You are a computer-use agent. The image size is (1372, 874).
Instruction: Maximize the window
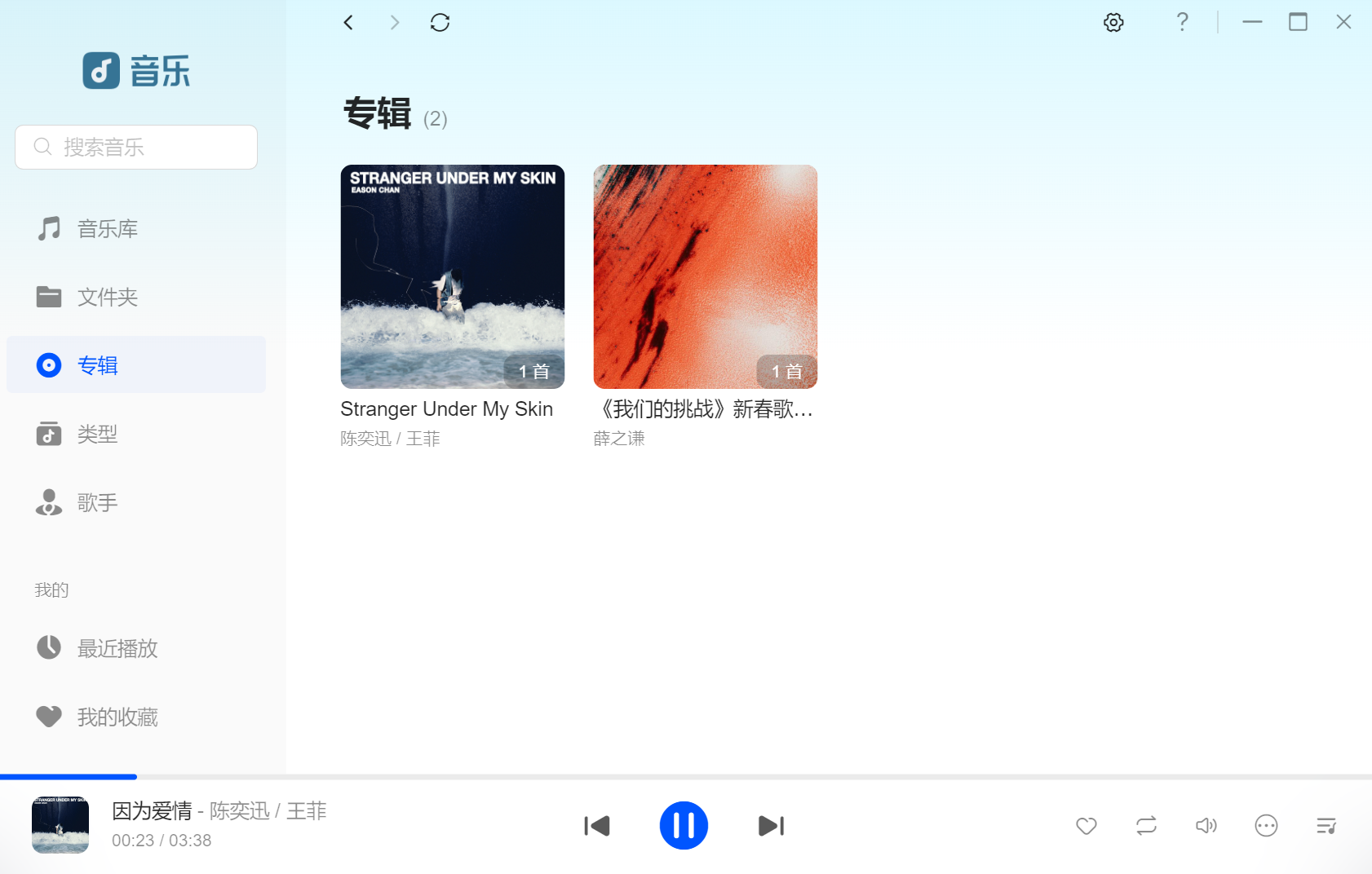1298,23
